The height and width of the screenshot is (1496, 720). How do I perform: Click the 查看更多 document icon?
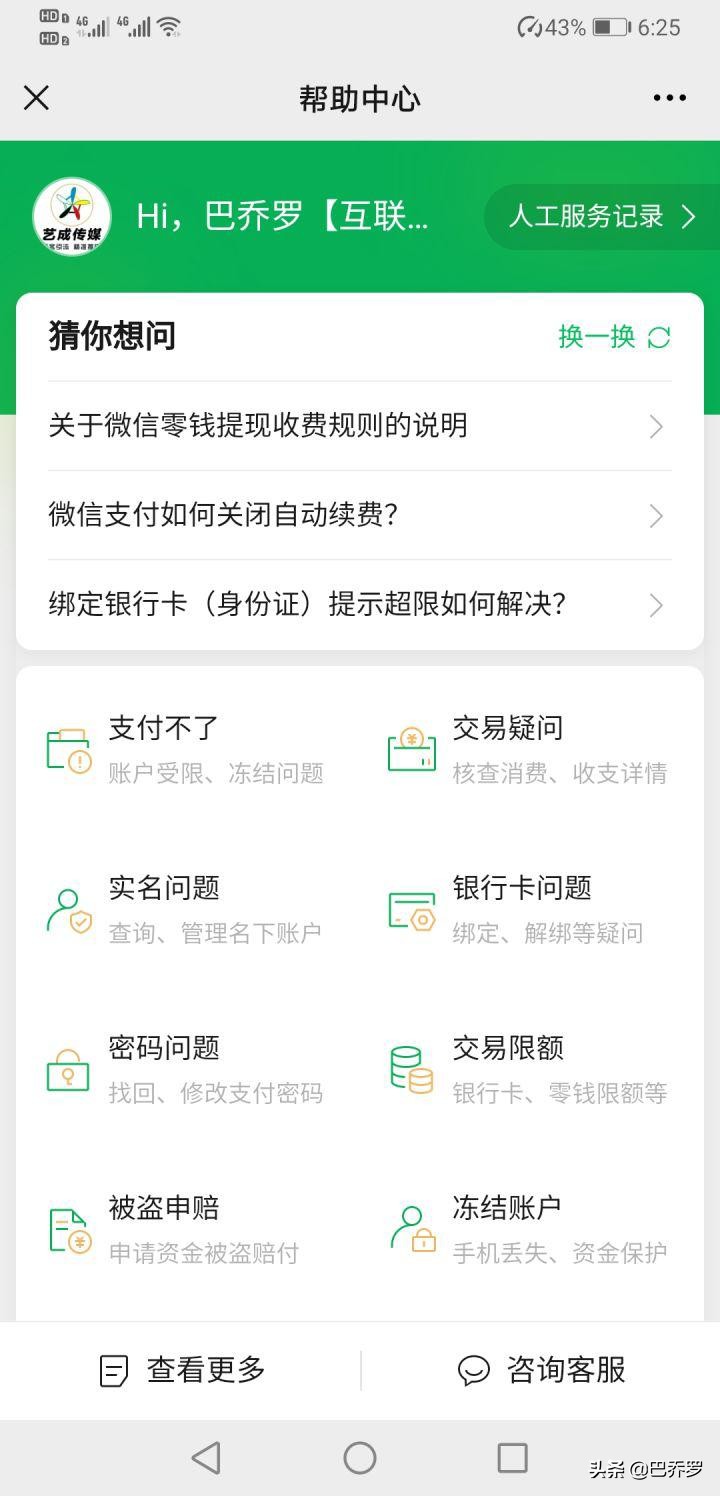(x=117, y=1371)
